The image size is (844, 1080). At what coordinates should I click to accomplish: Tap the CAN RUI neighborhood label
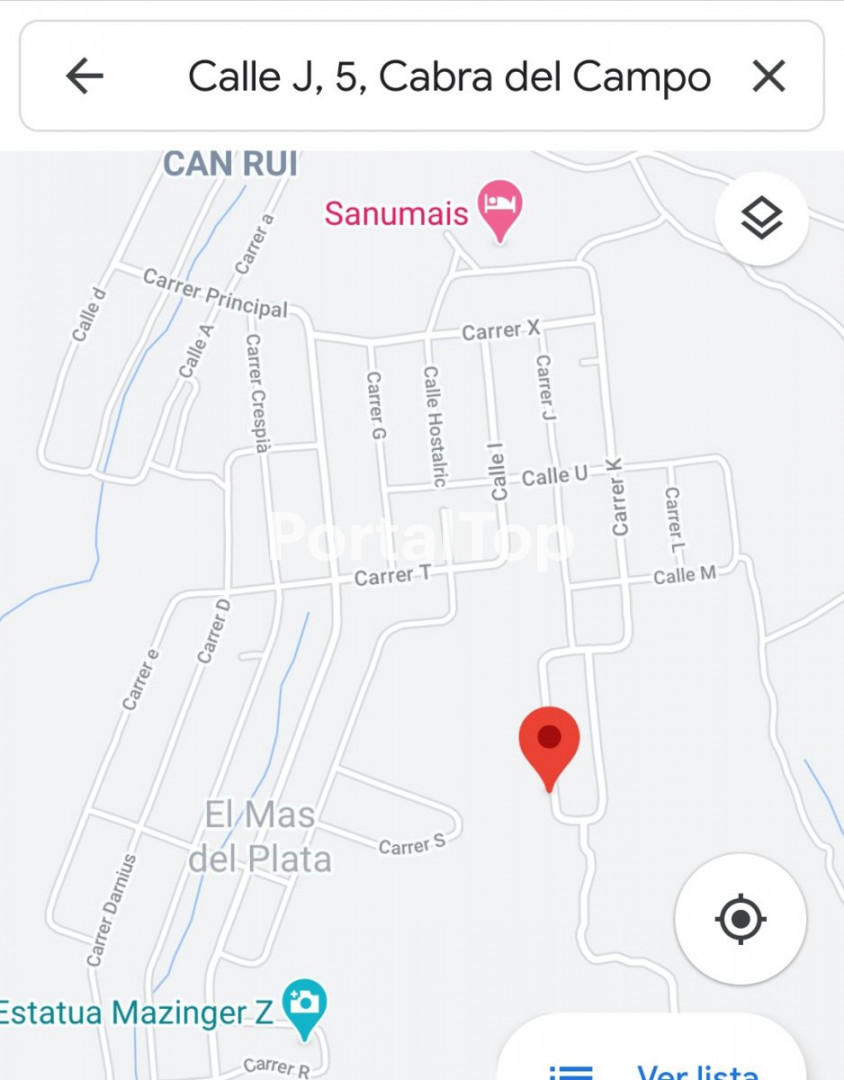tap(230, 162)
